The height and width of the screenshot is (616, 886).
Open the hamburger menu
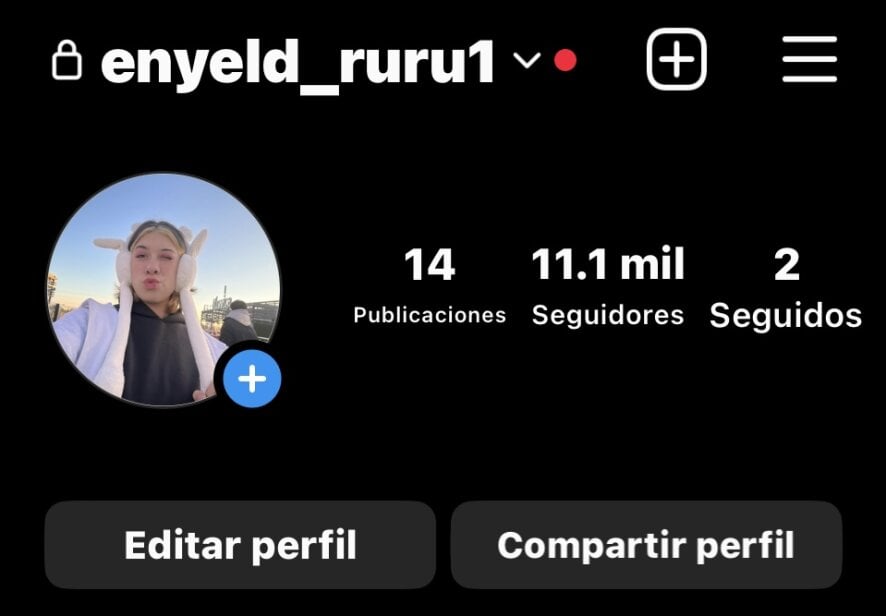point(809,60)
